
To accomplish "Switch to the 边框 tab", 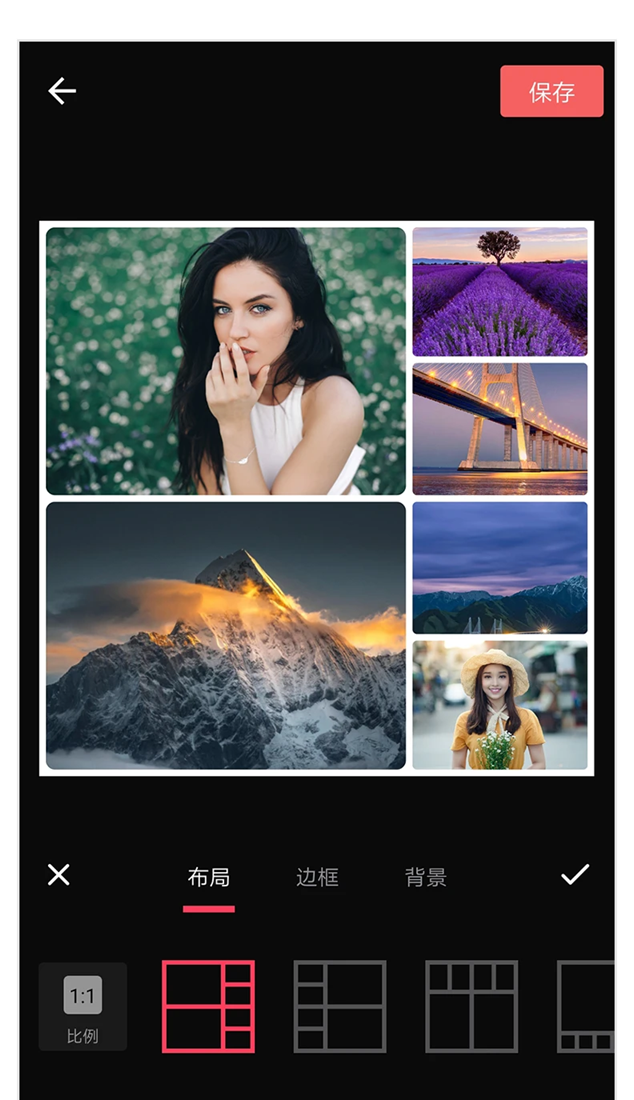I will 317,878.
